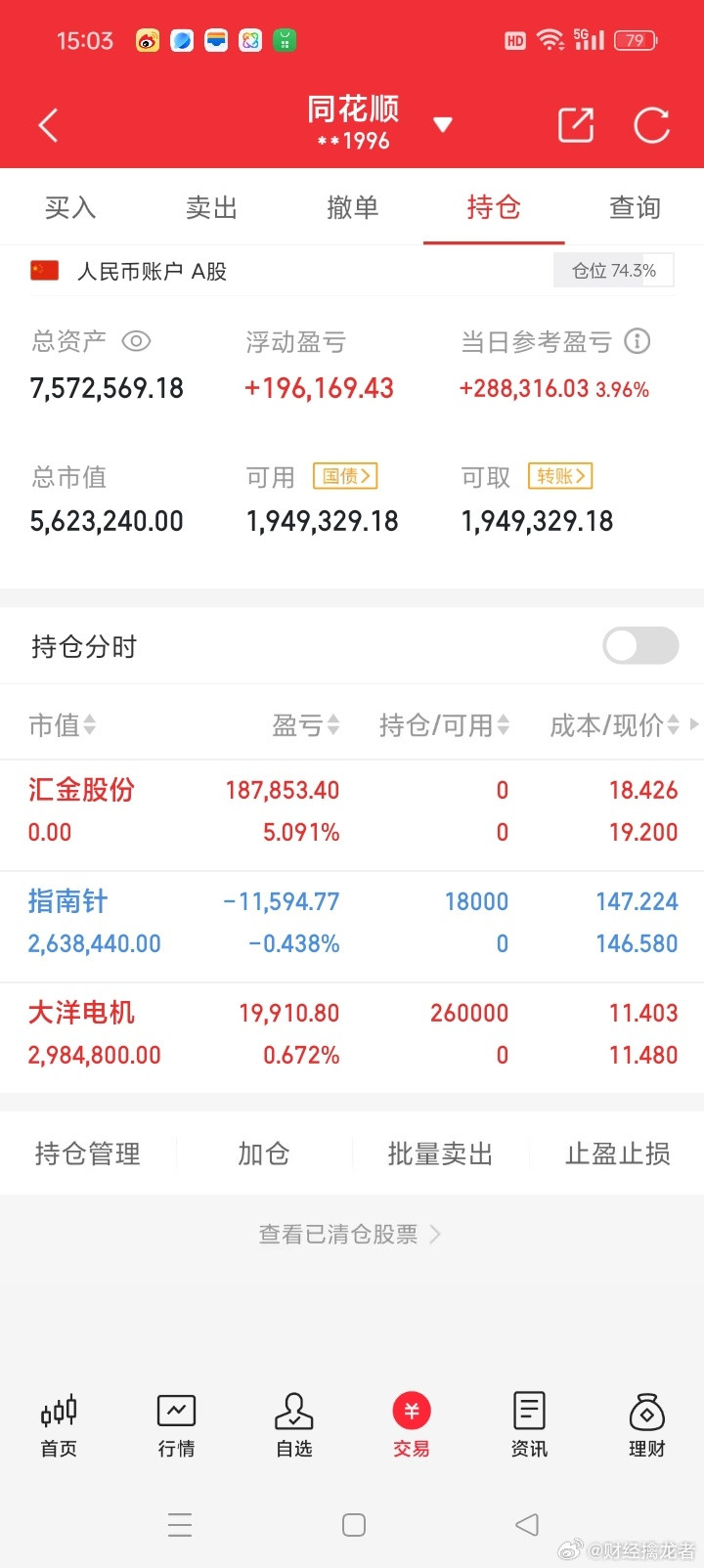This screenshot has width=704, height=1568.
Task: Open the account switcher dropdown arrow
Action: pyautogui.click(x=442, y=125)
